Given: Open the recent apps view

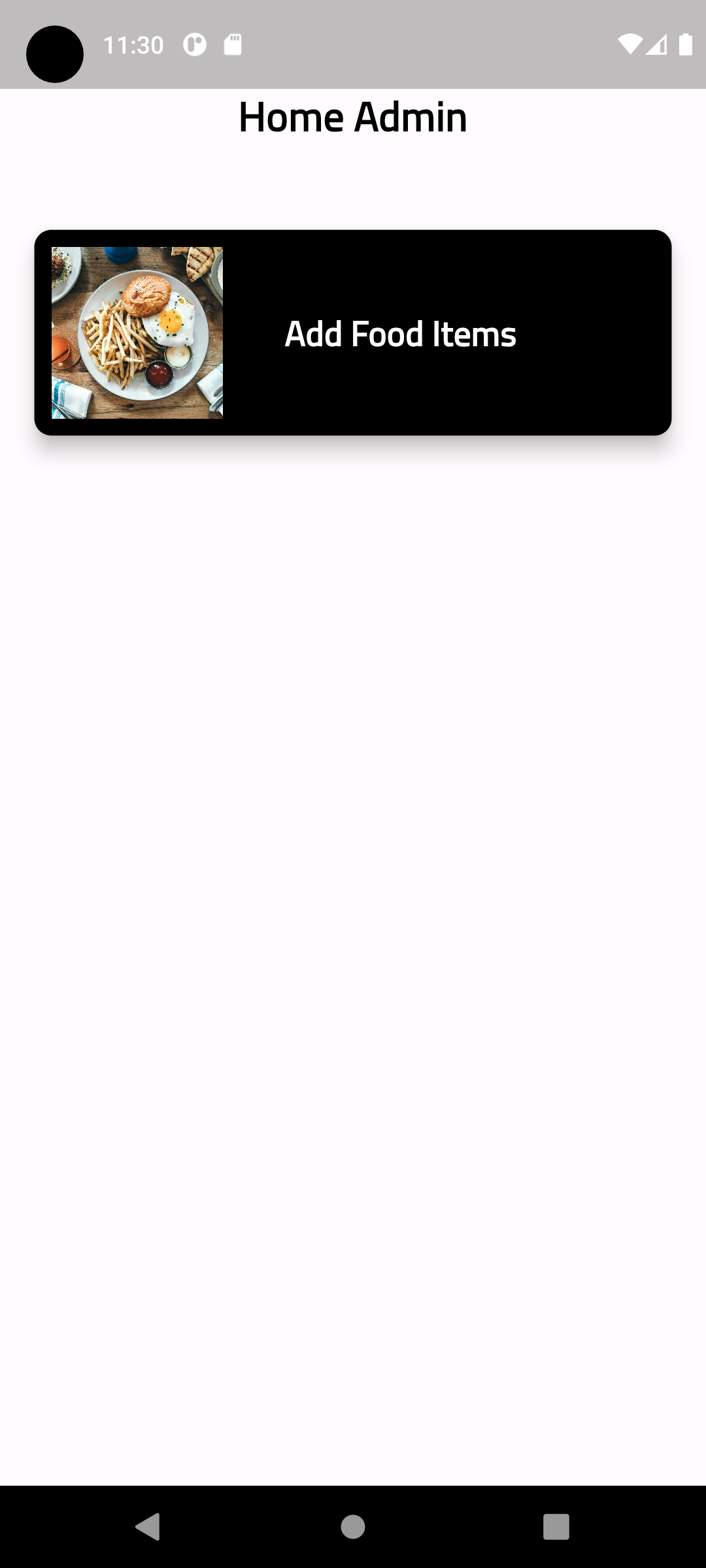Looking at the screenshot, I should 556,1527.
